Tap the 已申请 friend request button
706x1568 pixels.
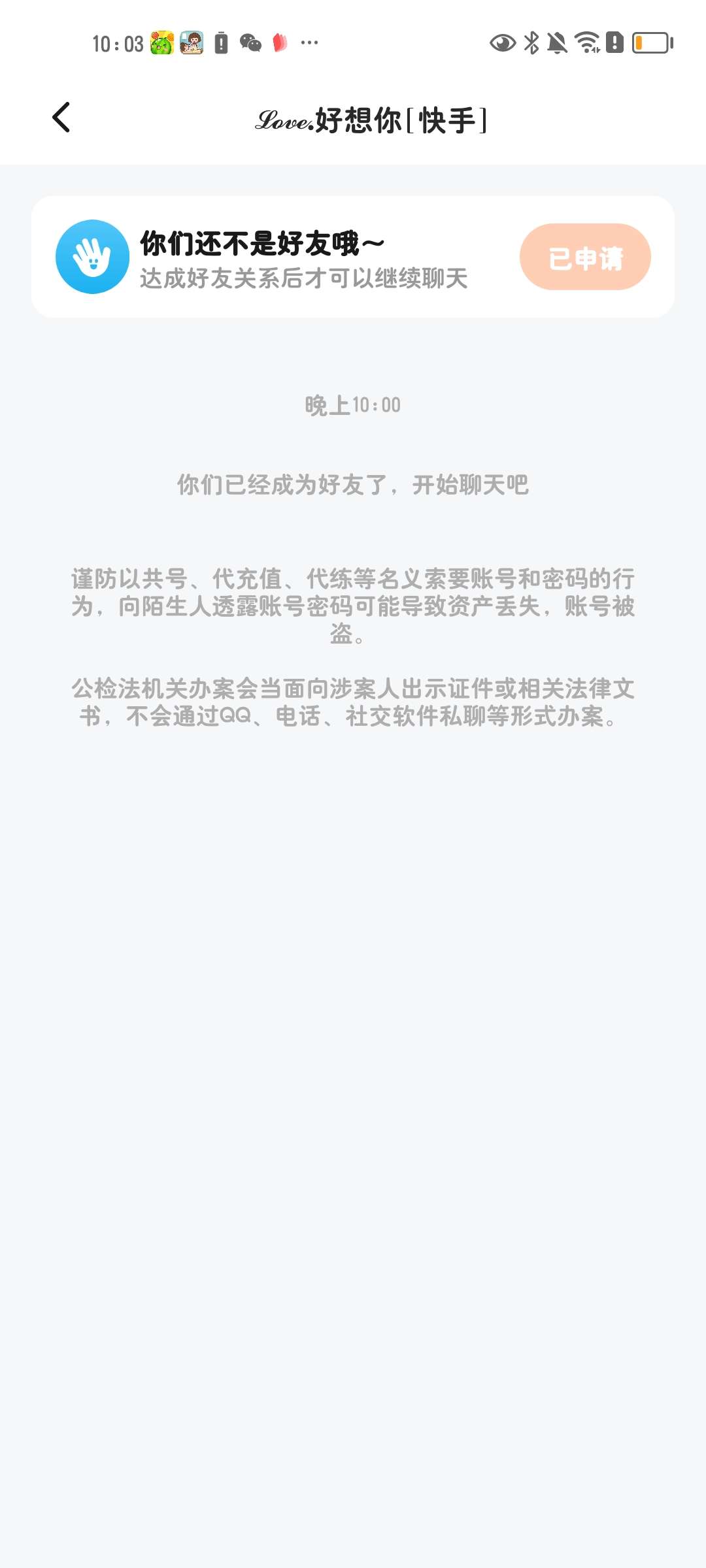pos(585,257)
